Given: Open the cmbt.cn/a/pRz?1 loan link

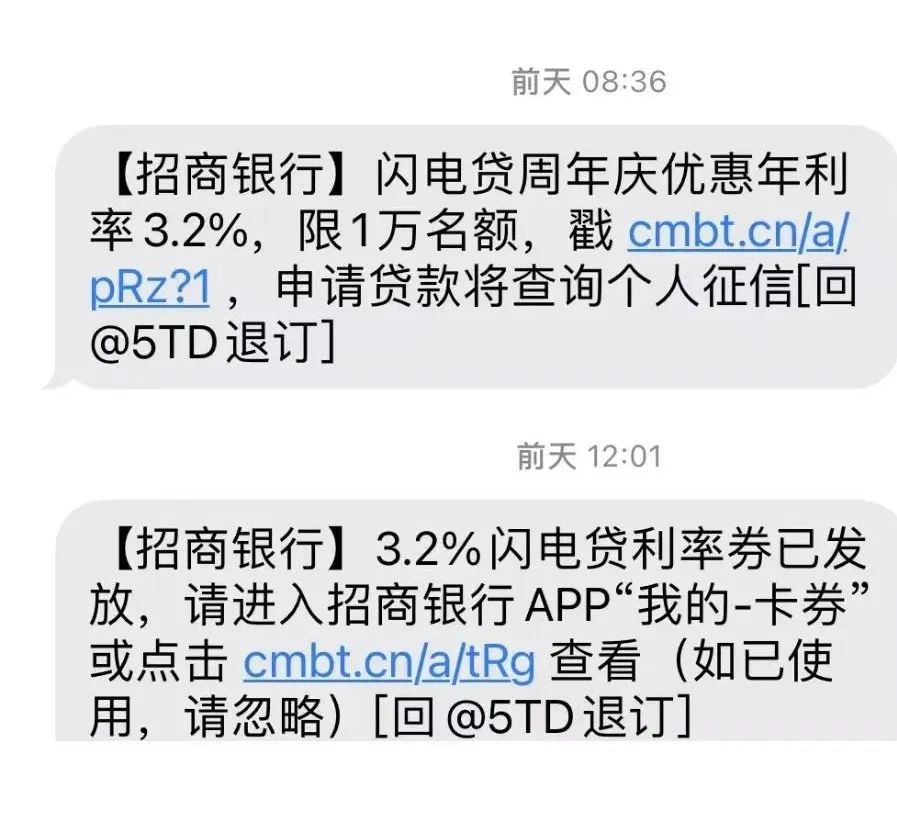Looking at the screenshot, I should (738, 234).
